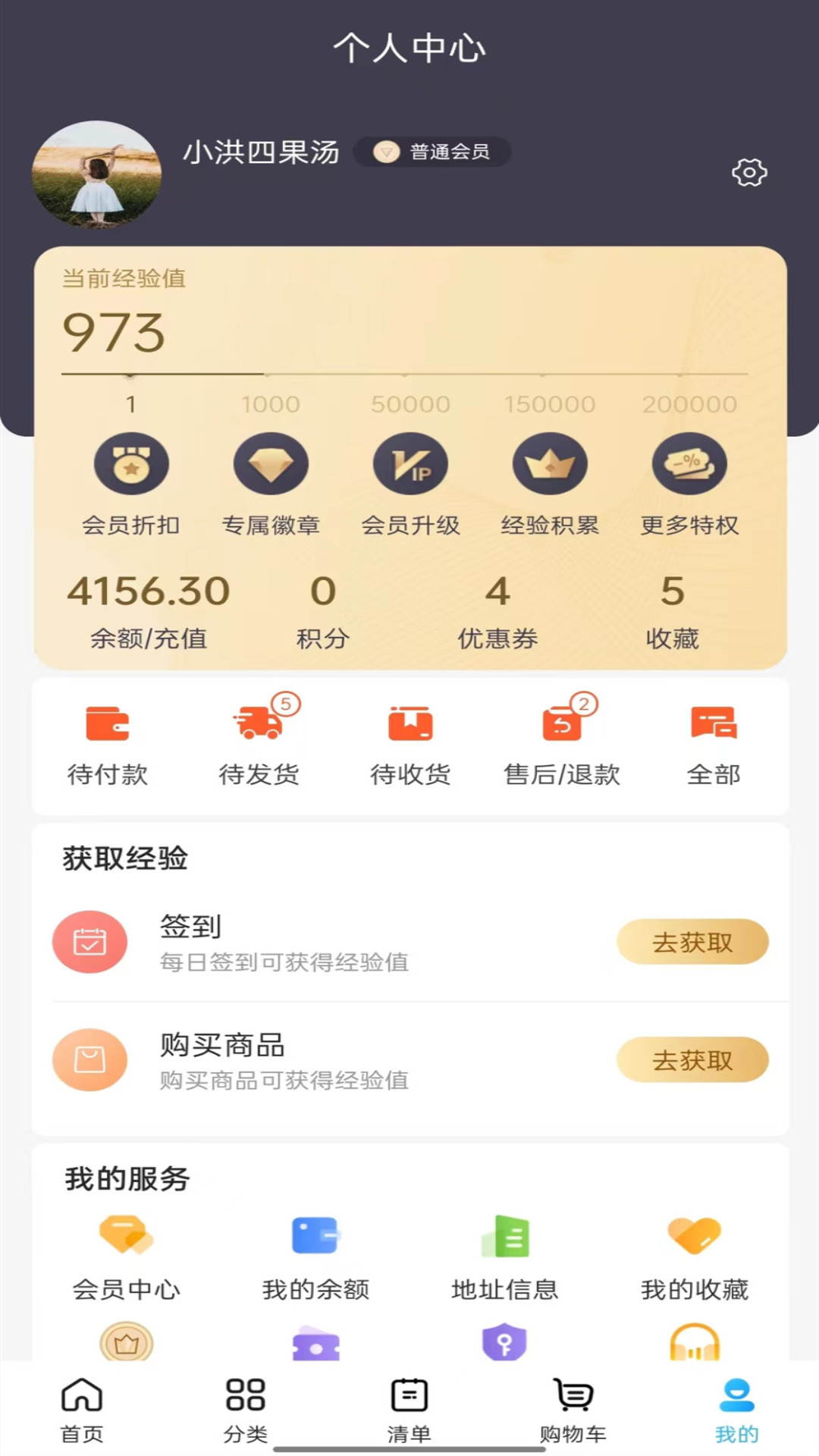819x1456 pixels.
Task: Open 地址信息 address icon
Action: click(504, 1236)
